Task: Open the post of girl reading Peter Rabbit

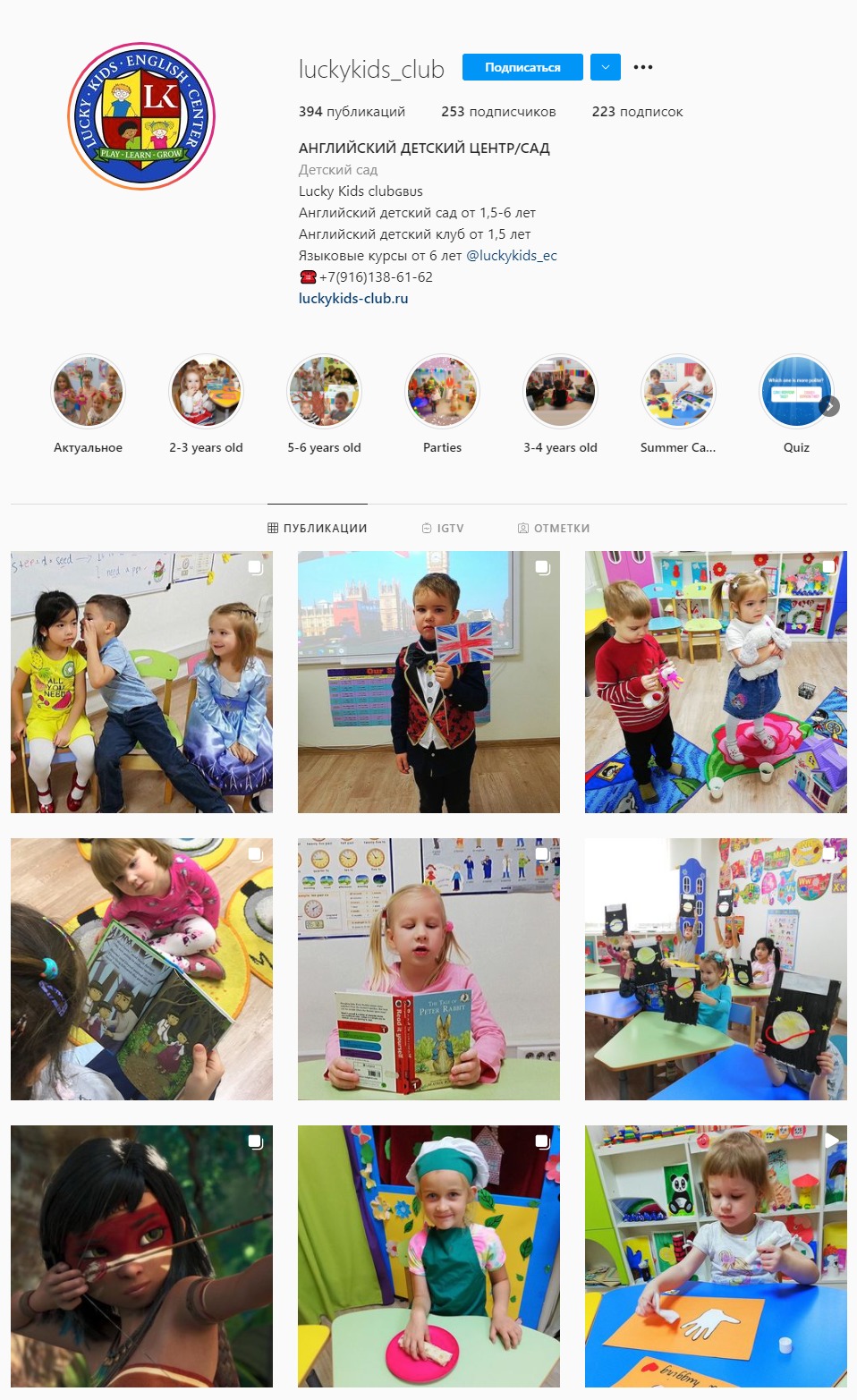Action: click(x=428, y=969)
